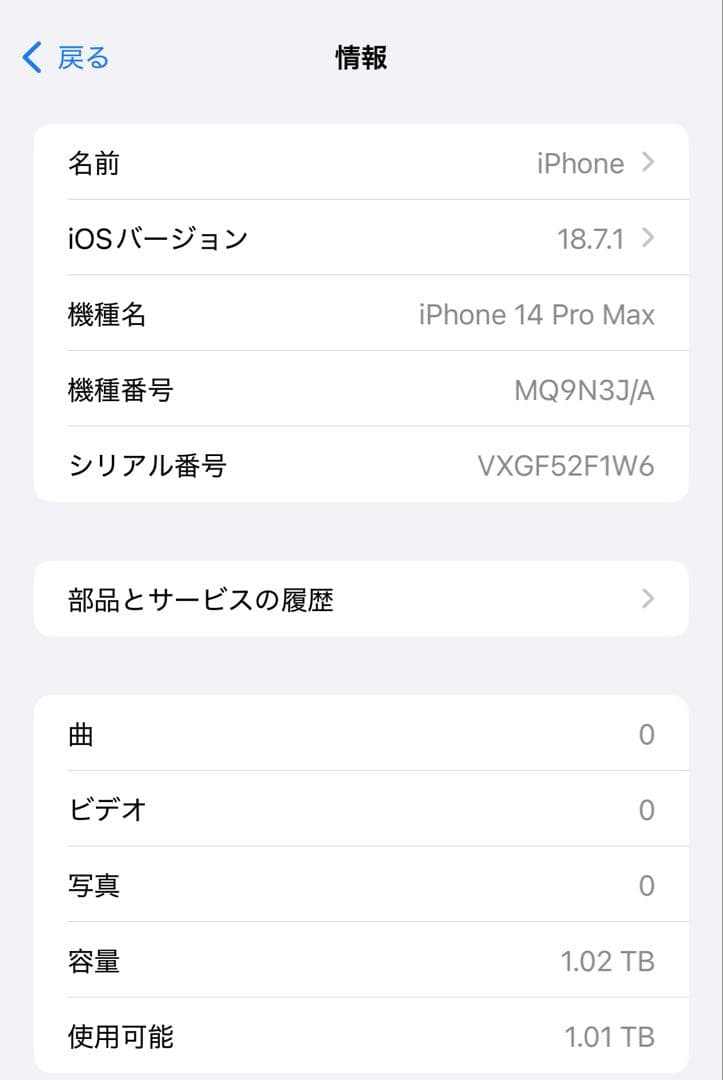Open the 名前 row disclosure chevron
Image resolution: width=723 pixels, height=1080 pixels.
pyautogui.click(x=649, y=163)
